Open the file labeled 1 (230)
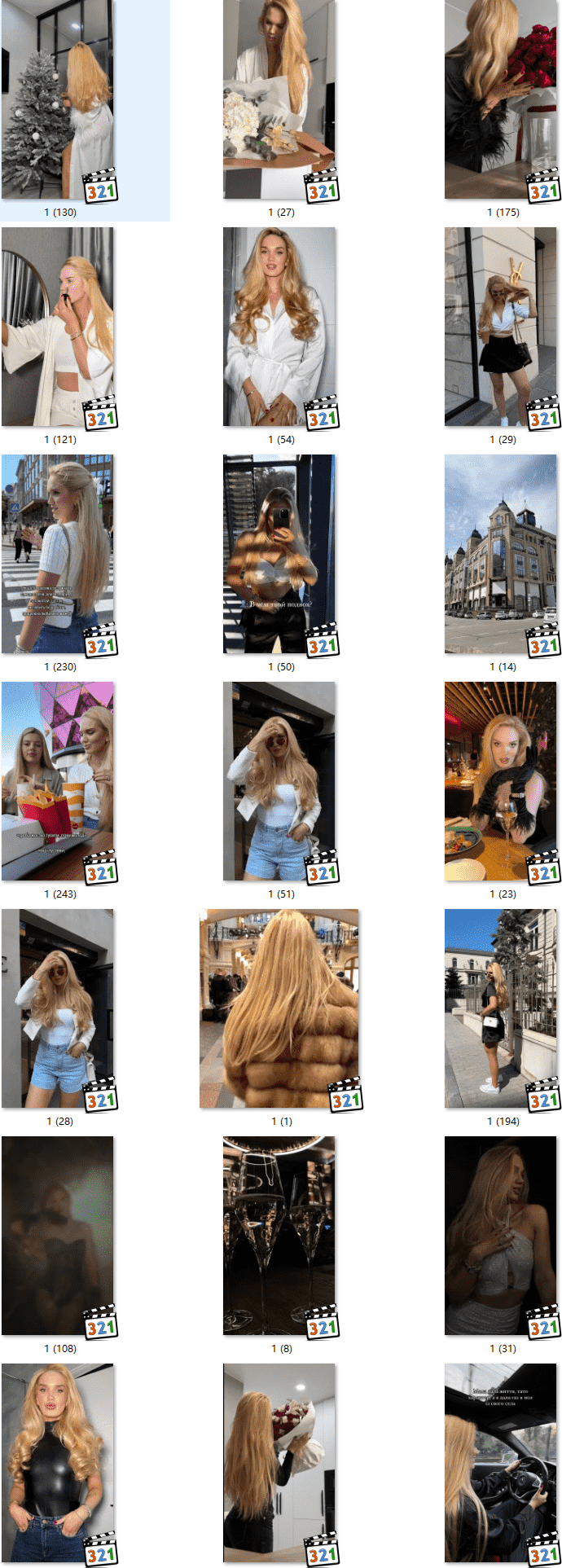This screenshot has height=1568, width=562. click(58, 554)
